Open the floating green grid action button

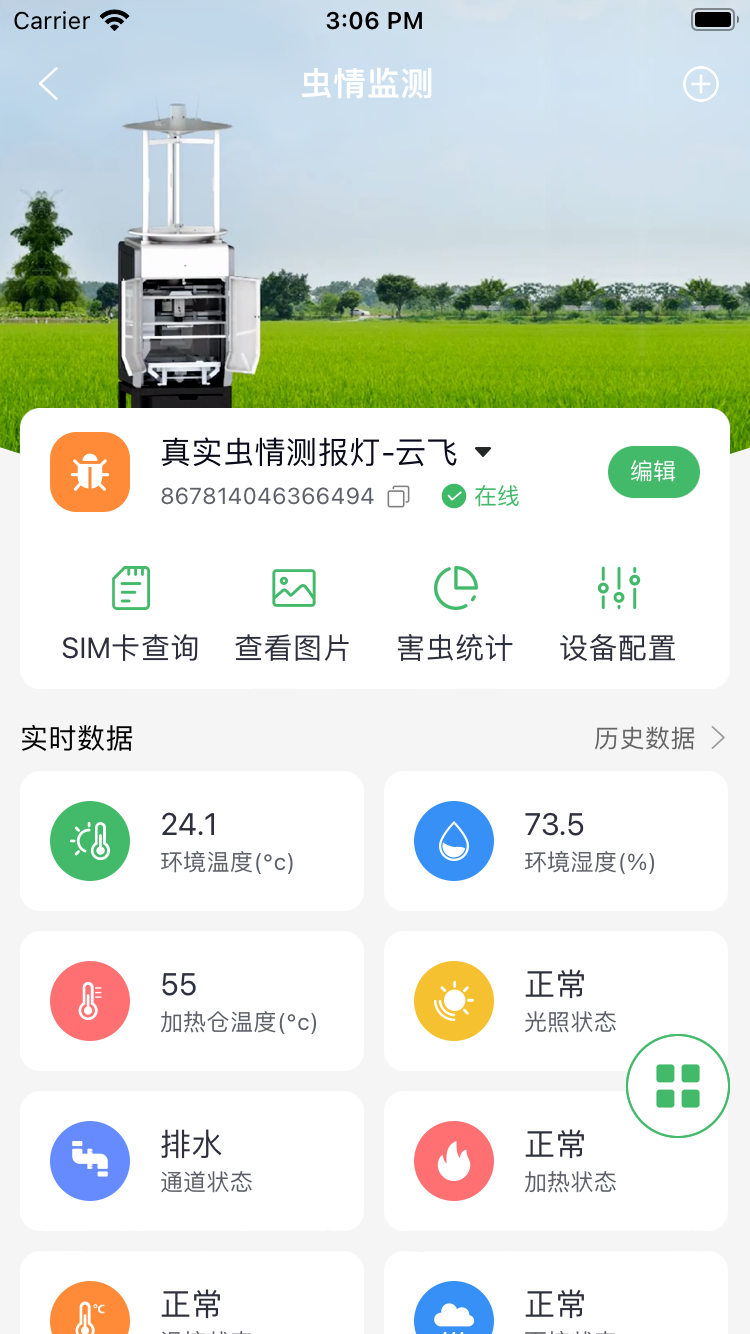pos(677,1086)
